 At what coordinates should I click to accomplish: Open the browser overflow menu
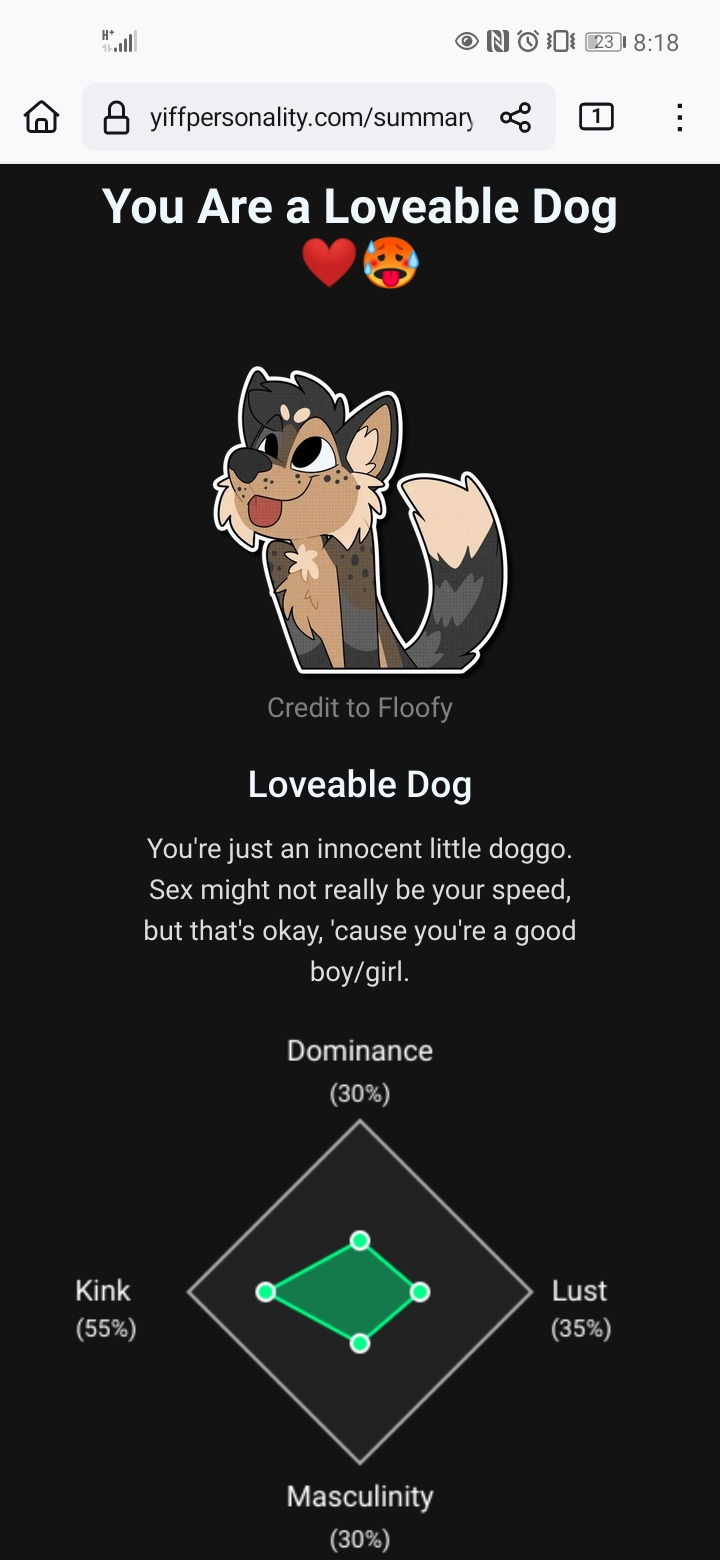[x=679, y=118]
